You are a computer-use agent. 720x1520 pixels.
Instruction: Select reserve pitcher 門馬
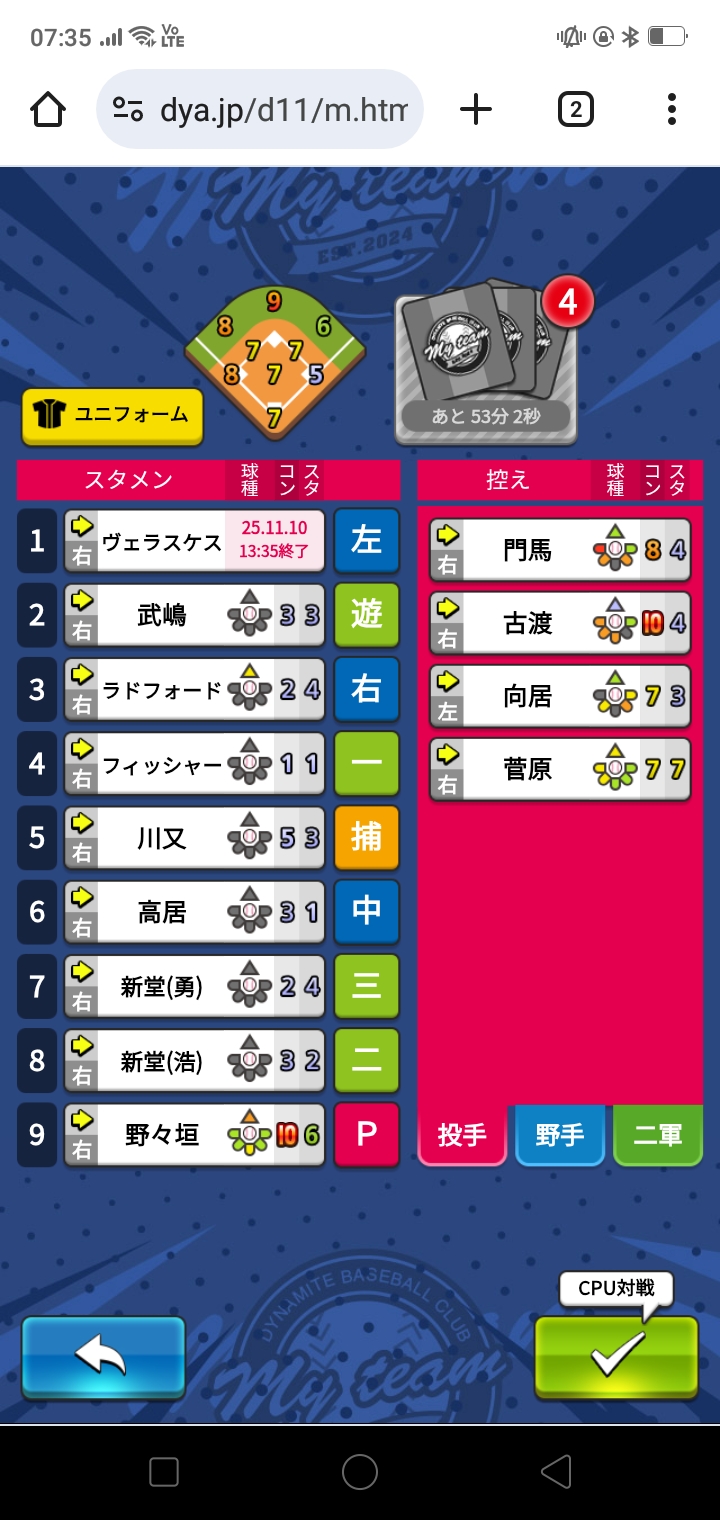pos(560,549)
